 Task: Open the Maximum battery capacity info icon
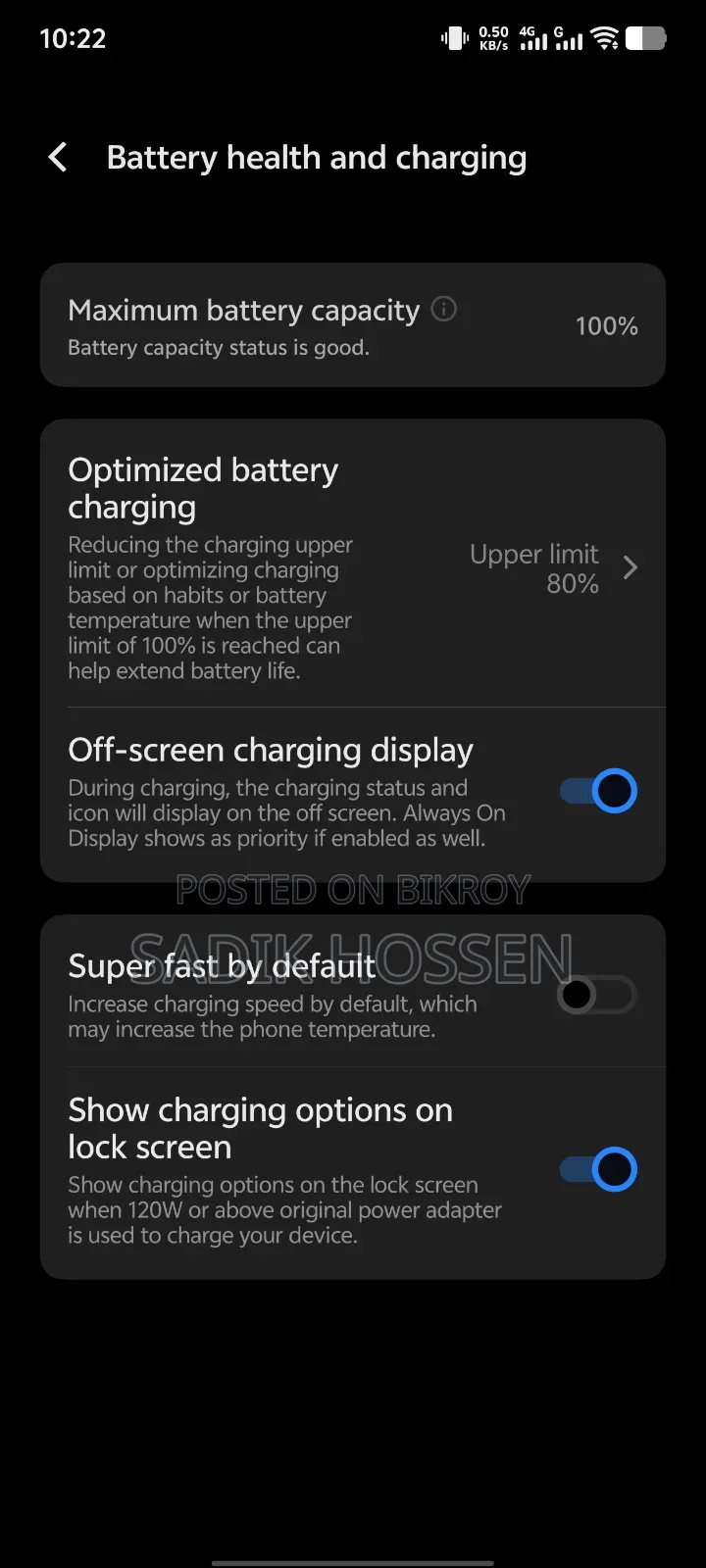pyautogui.click(x=444, y=310)
